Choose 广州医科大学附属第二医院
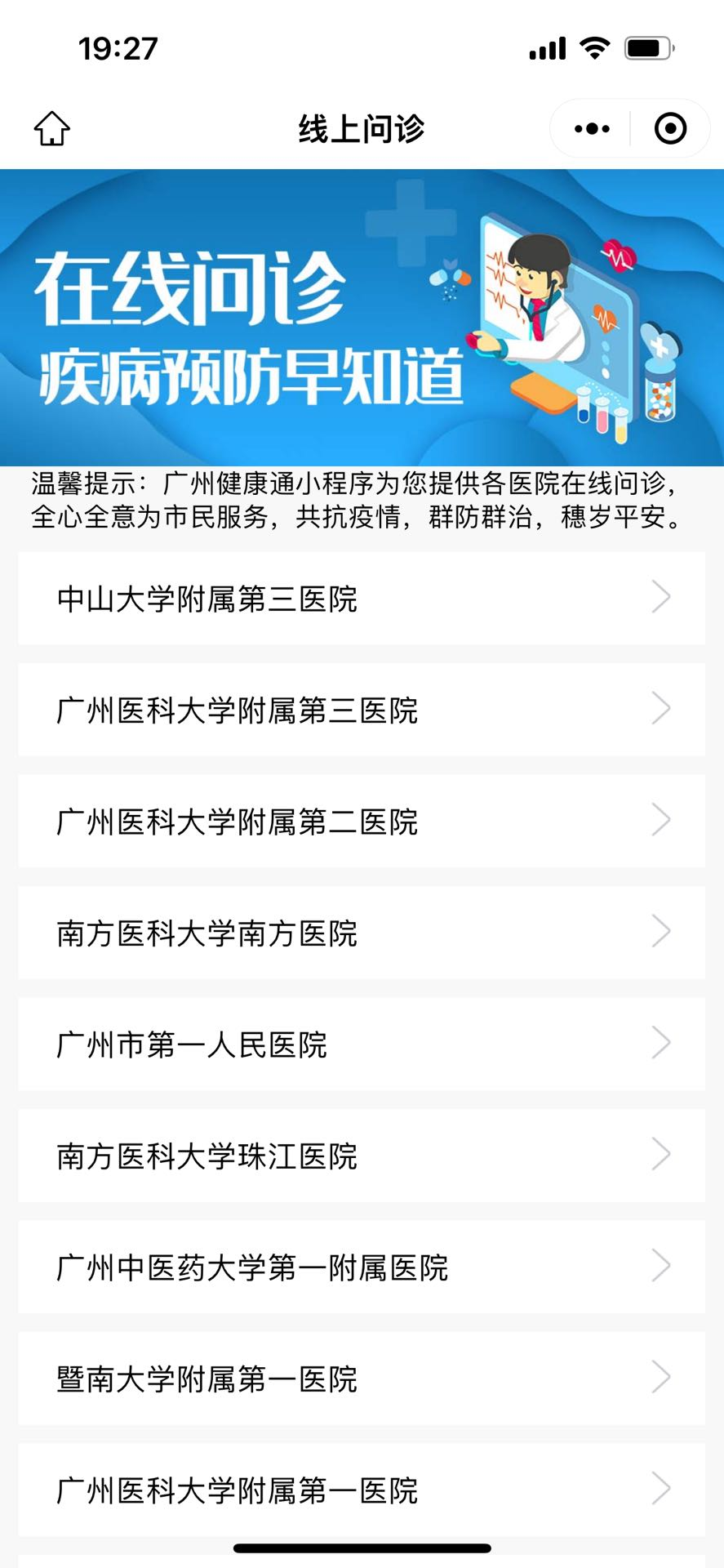This screenshot has height=1568, width=724. pyautogui.click(x=362, y=822)
